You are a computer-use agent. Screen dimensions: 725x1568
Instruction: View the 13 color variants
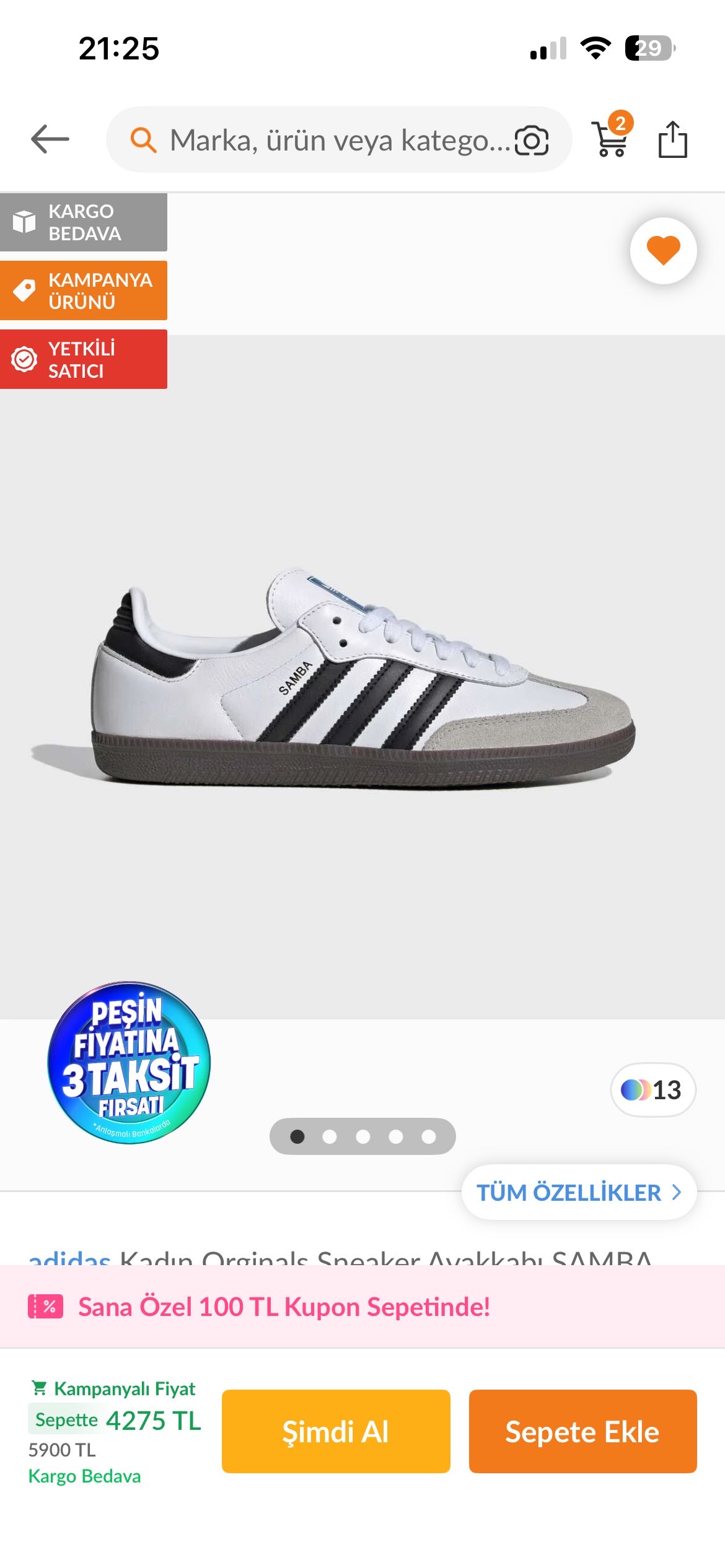pos(652,1090)
